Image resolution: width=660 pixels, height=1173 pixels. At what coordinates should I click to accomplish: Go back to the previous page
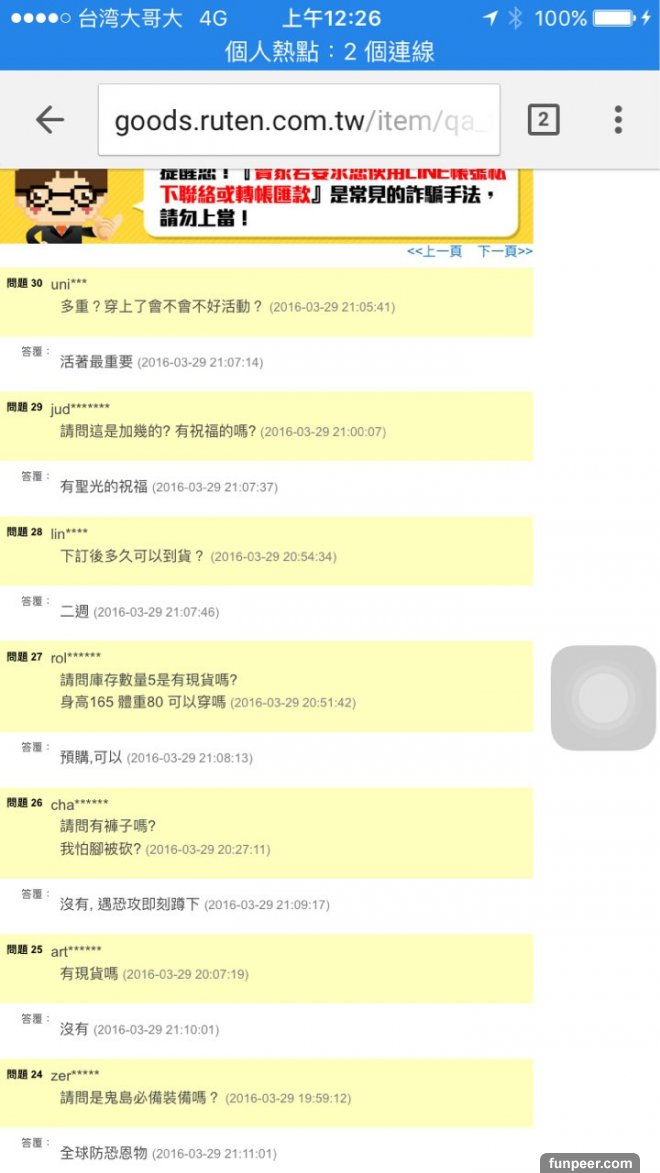coord(49,120)
